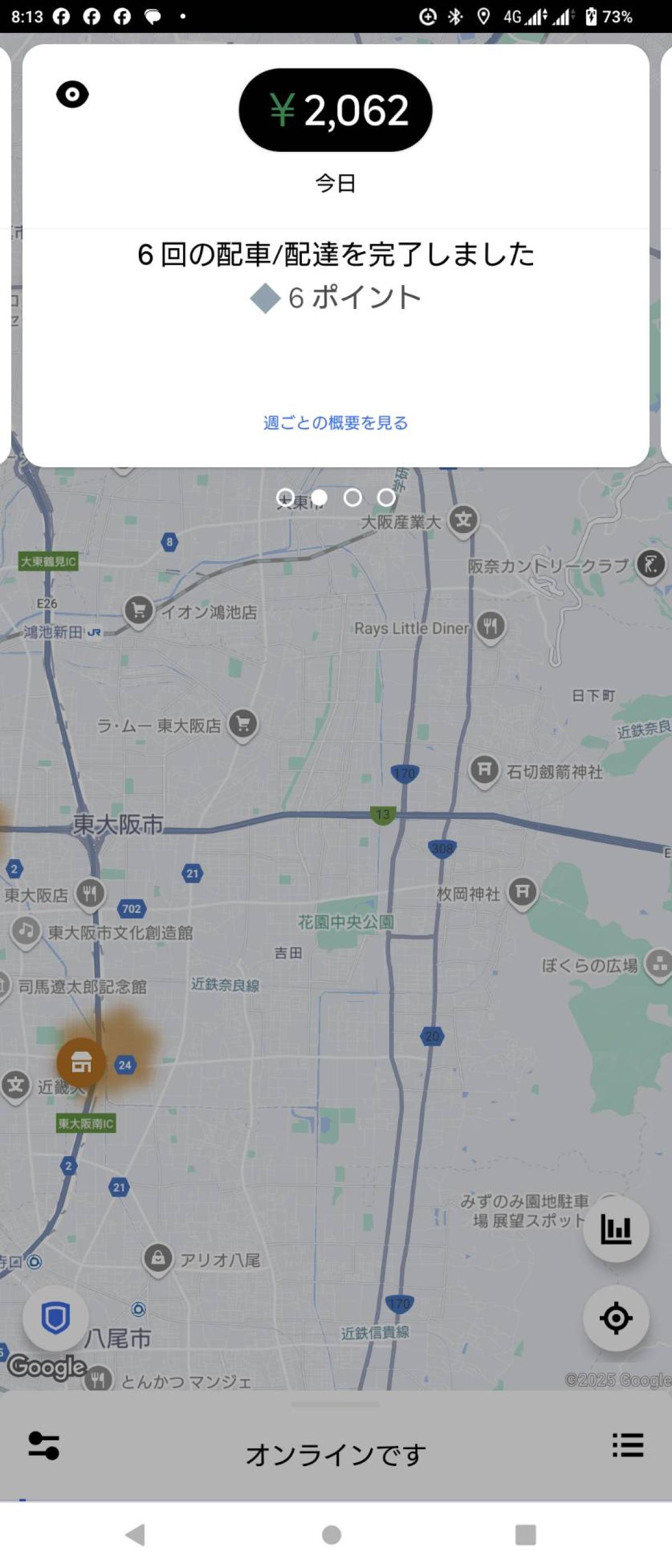Open driving preferences sliders icon

[44, 1445]
